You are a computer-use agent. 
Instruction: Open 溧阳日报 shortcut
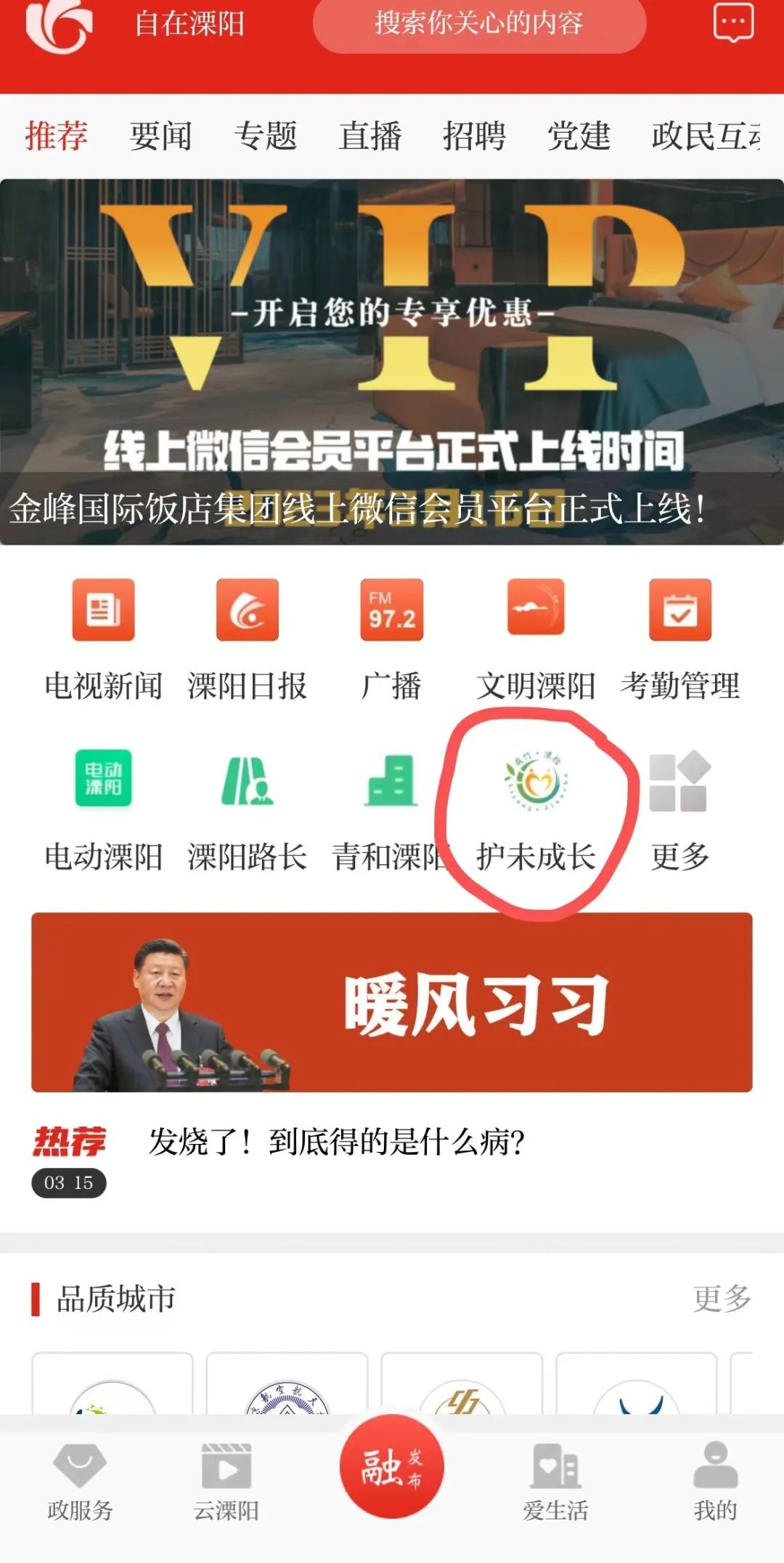pyautogui.click(x=247, y=610)
